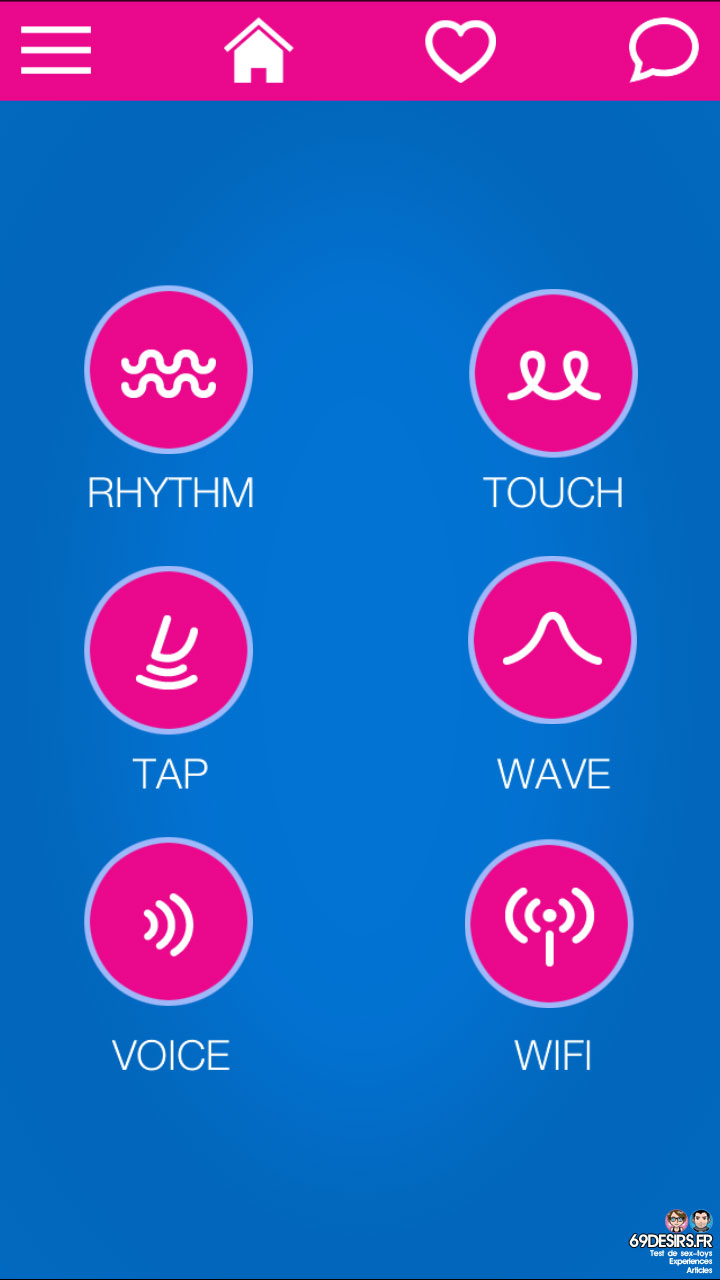
Task: Open favorites with the heart icon
Action: pyautogui.click(x=460, y=51)
